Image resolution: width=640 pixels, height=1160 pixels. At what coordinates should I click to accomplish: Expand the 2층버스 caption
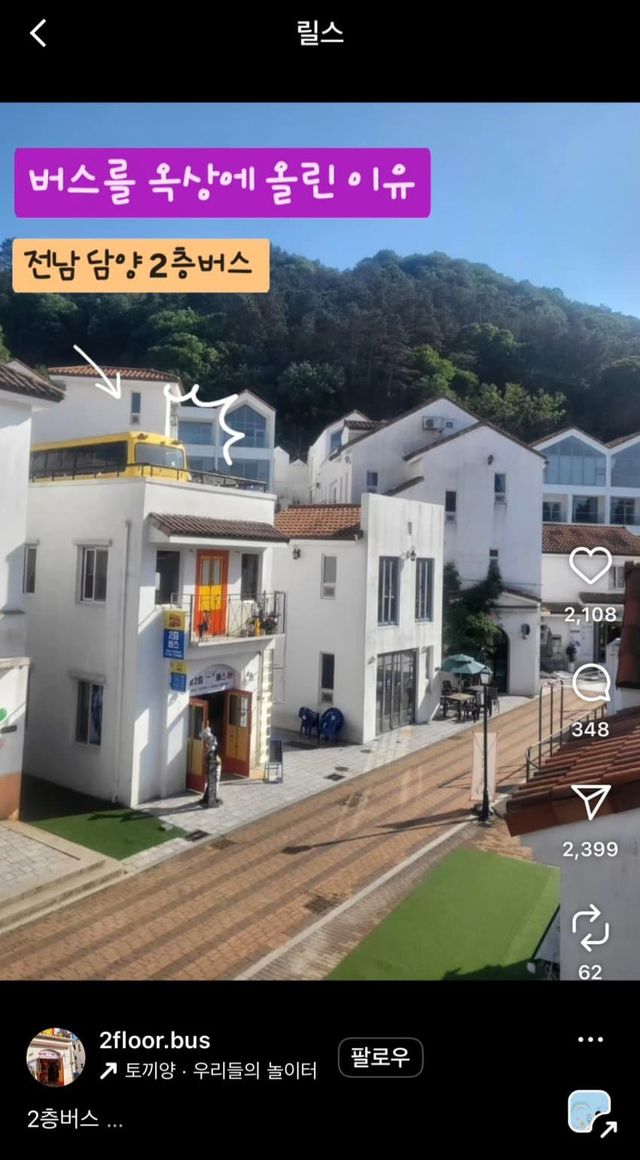click(75, 1120)
